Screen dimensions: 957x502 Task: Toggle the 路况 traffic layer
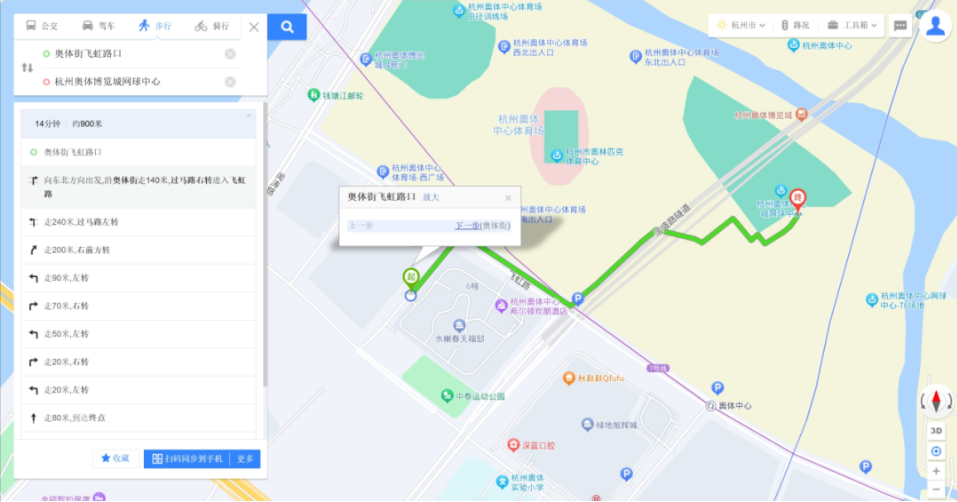[795, 25]
